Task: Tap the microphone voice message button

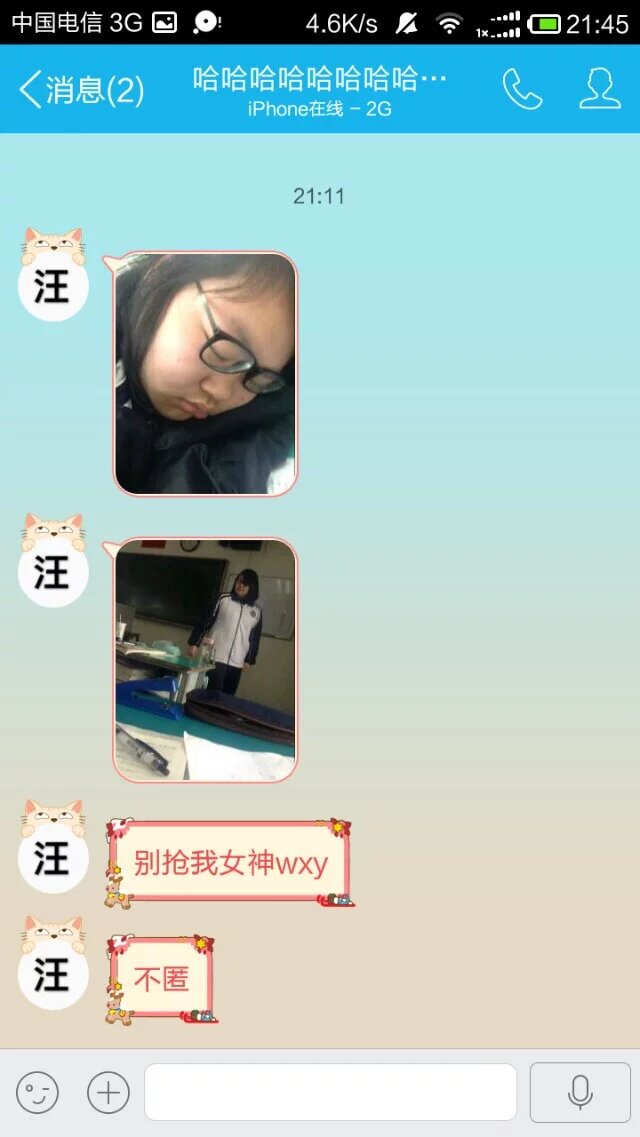Action: pyautogui.click(x=580, y=1092)
